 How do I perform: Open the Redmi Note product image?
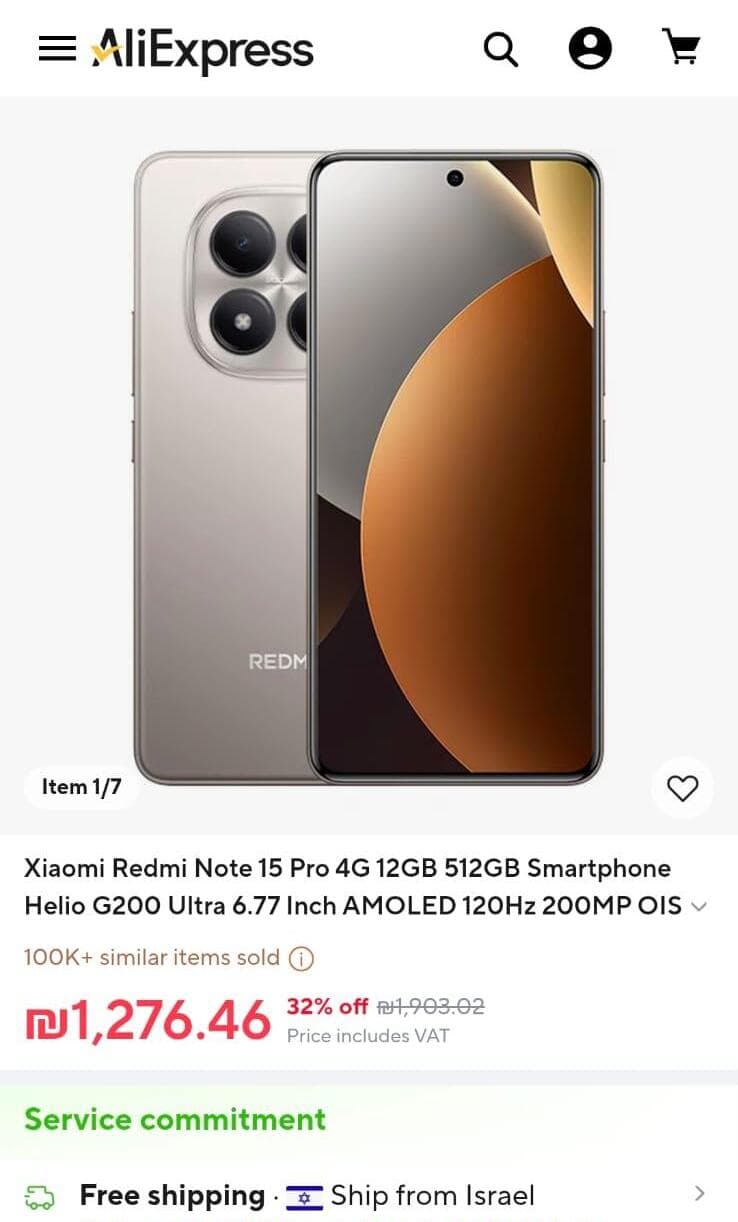(x=369, y=467)
